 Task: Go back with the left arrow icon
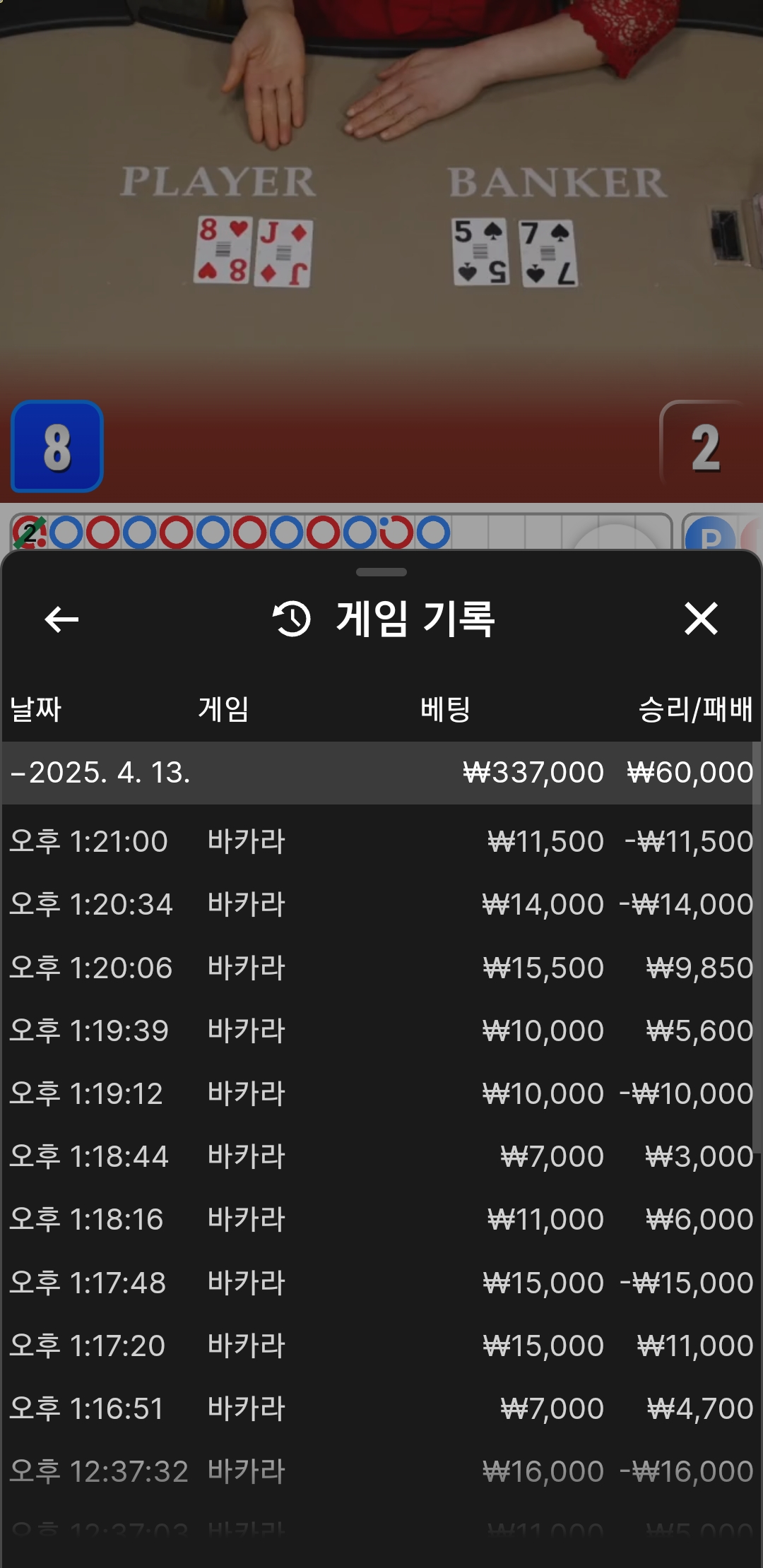click(61, 619)
